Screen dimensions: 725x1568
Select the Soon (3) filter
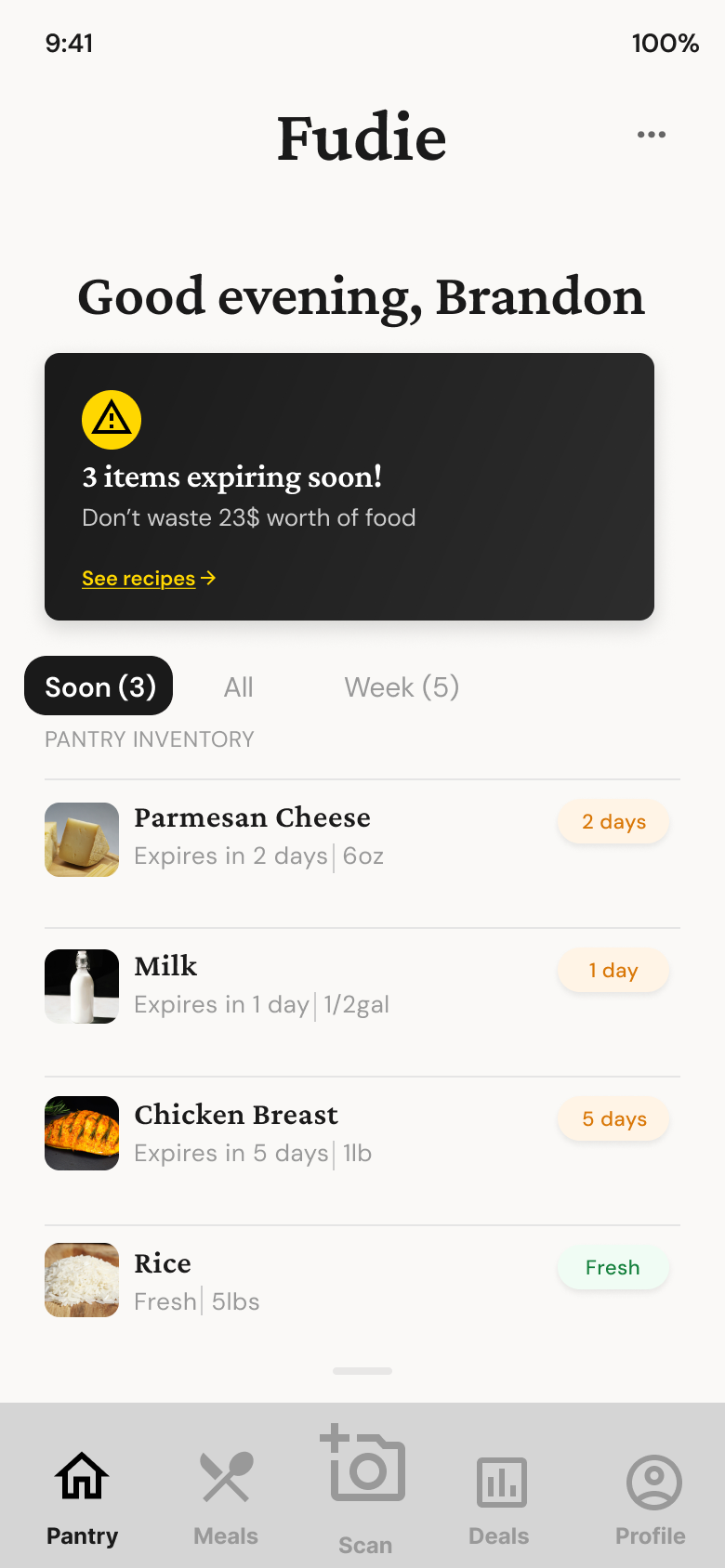point(98,686)
